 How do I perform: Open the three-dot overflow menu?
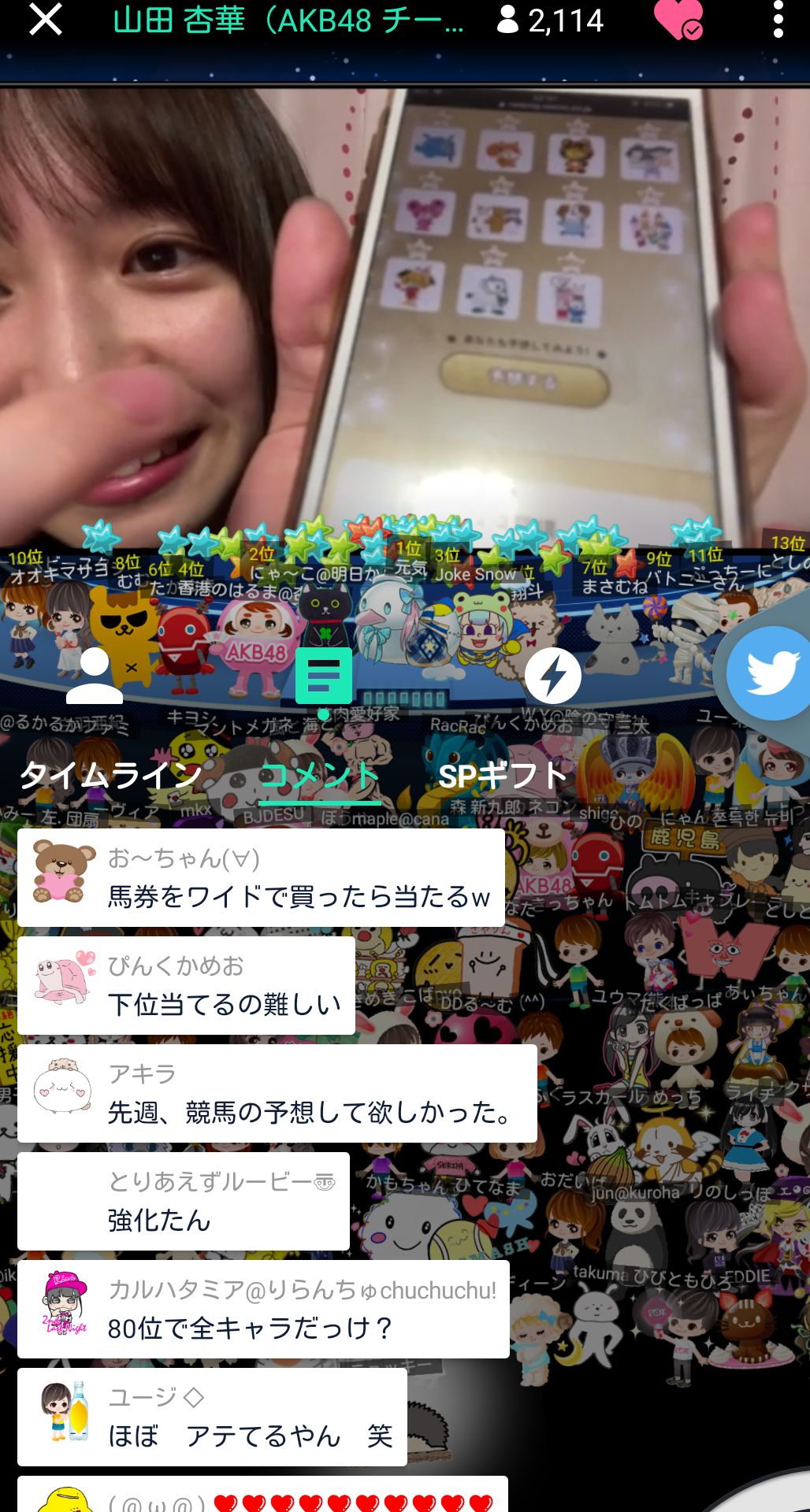(778, 20)
